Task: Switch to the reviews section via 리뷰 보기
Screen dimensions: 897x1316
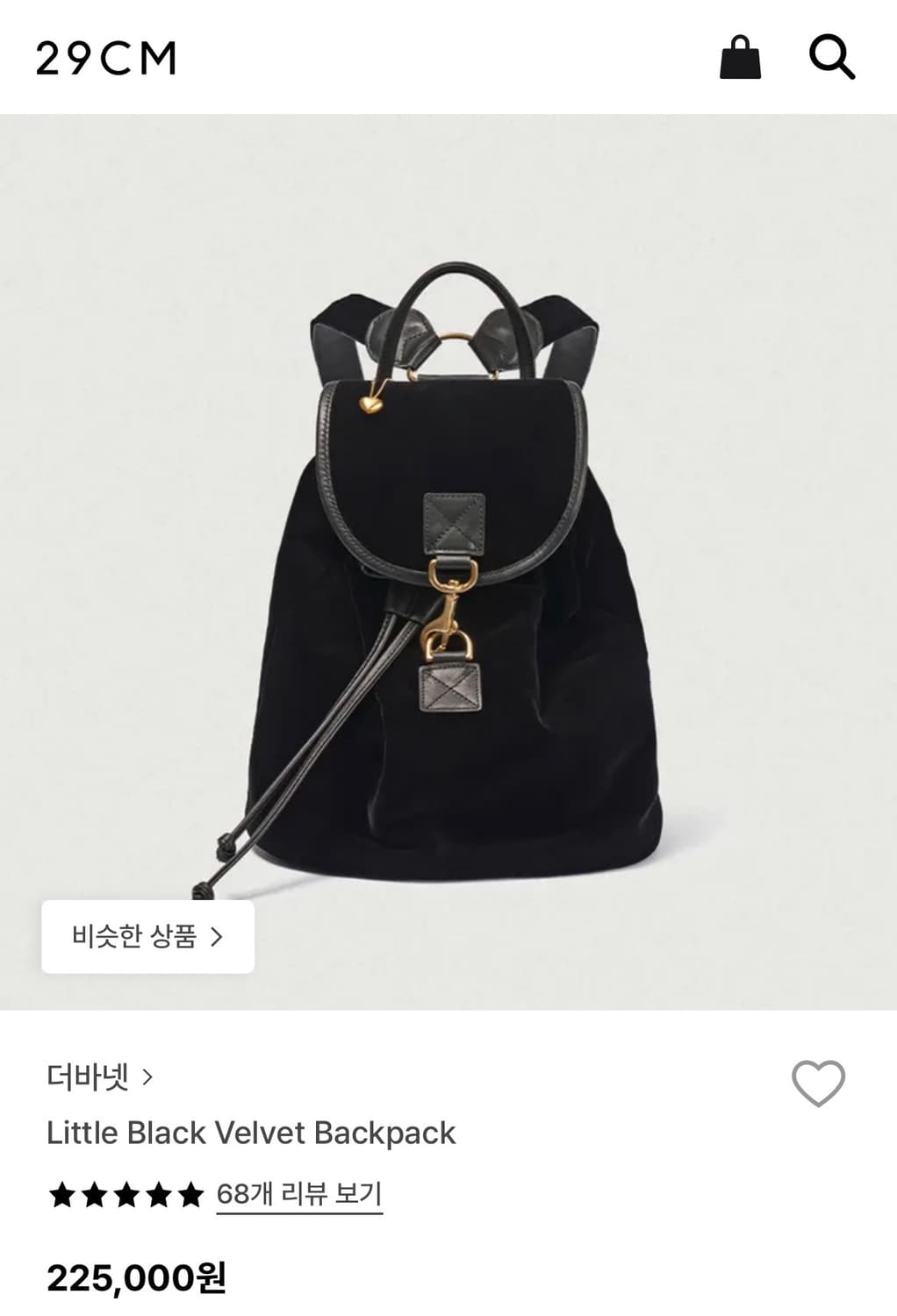Action: click(x=299, y=1191)
